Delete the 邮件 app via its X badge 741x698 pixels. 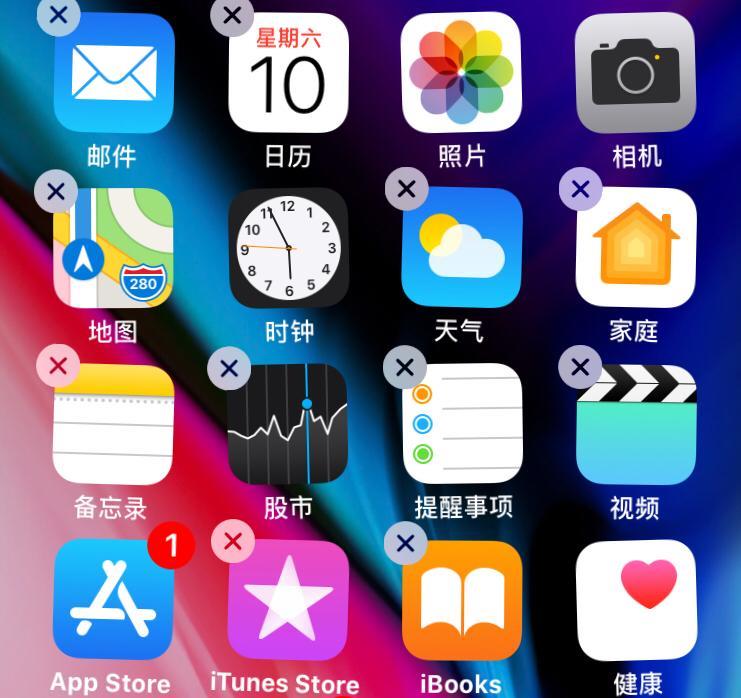coord(58,15)
